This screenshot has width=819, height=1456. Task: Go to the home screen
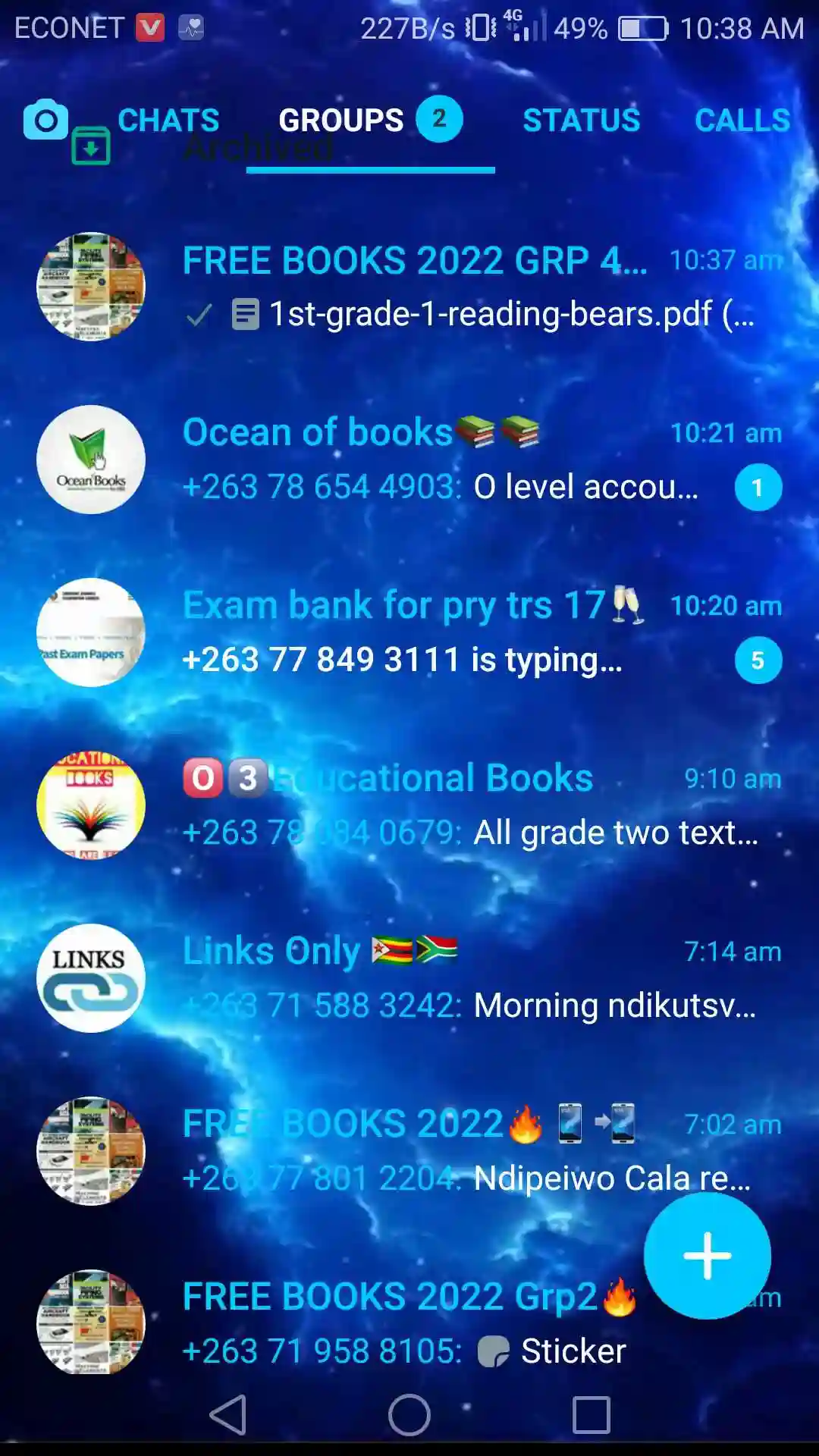(409, 1415)
